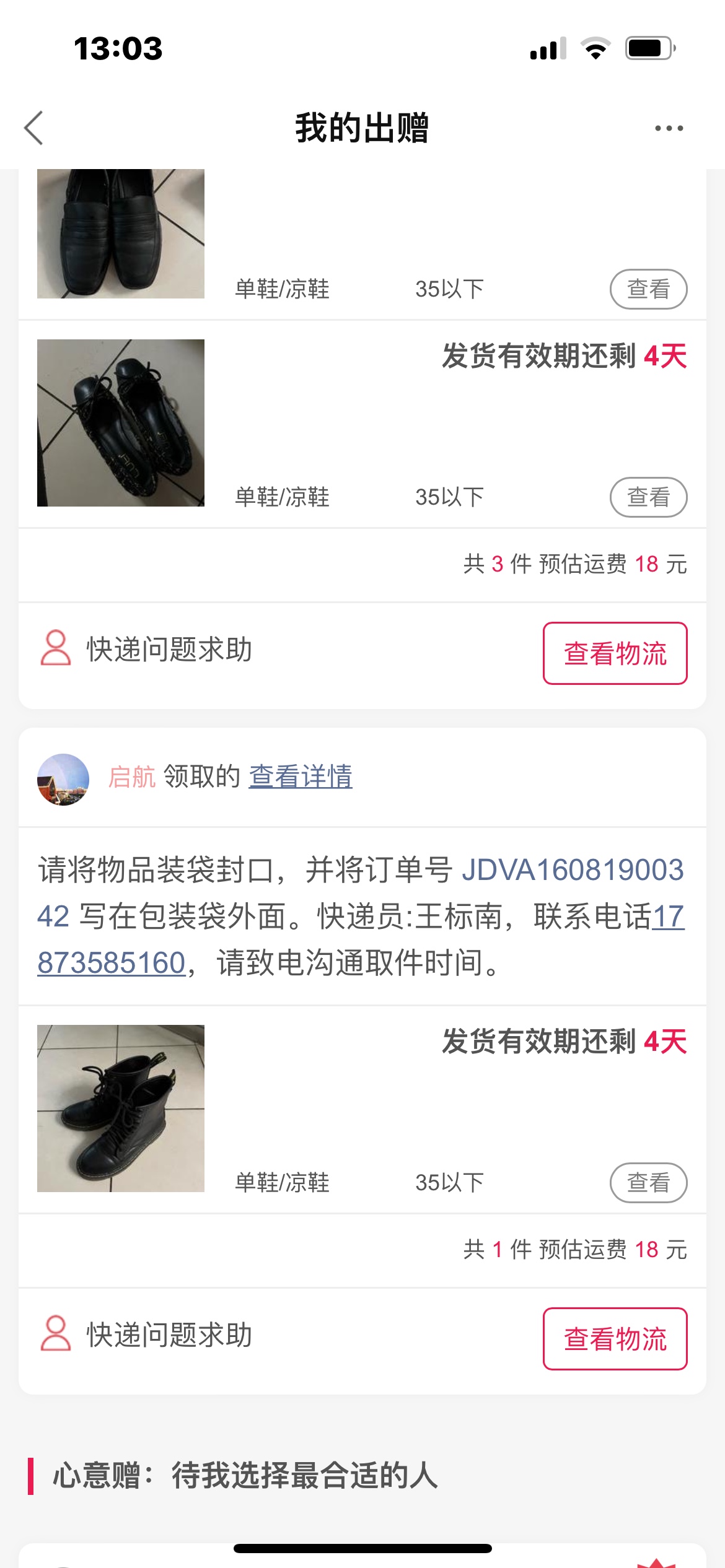Tap 查看 for the loafers item
Viewport: 725px width, 1568px height.
648,289
